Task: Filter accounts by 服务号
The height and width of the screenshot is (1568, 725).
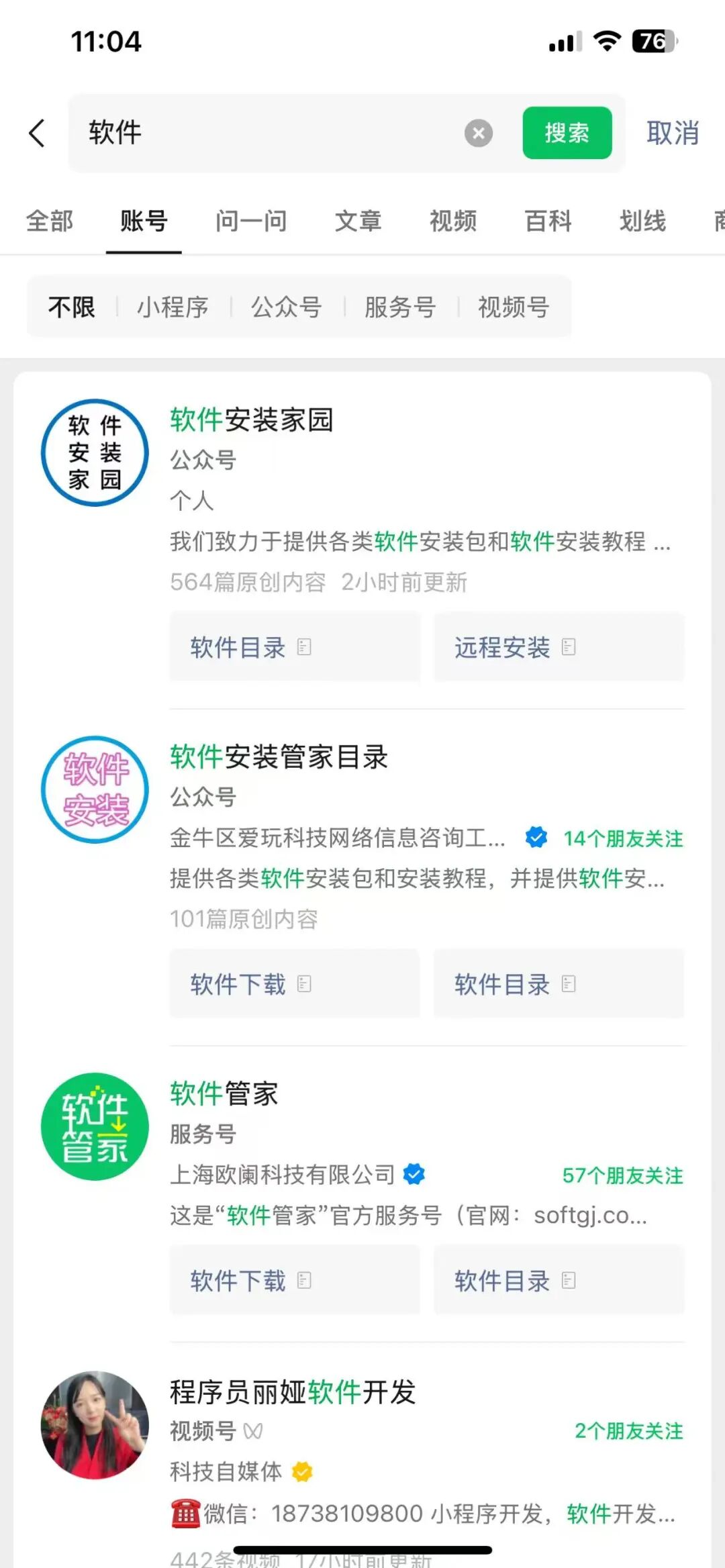Action: (400, 307)
